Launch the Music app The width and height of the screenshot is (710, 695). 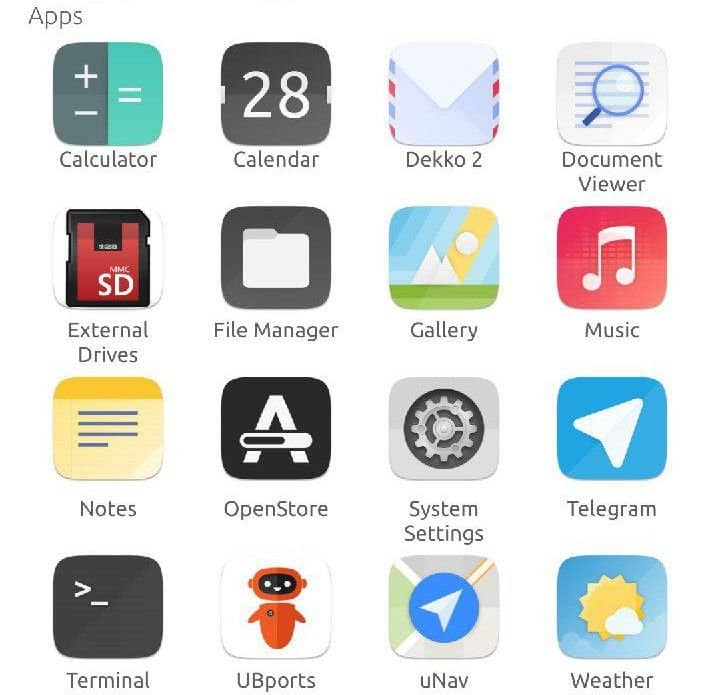(611, 258)
